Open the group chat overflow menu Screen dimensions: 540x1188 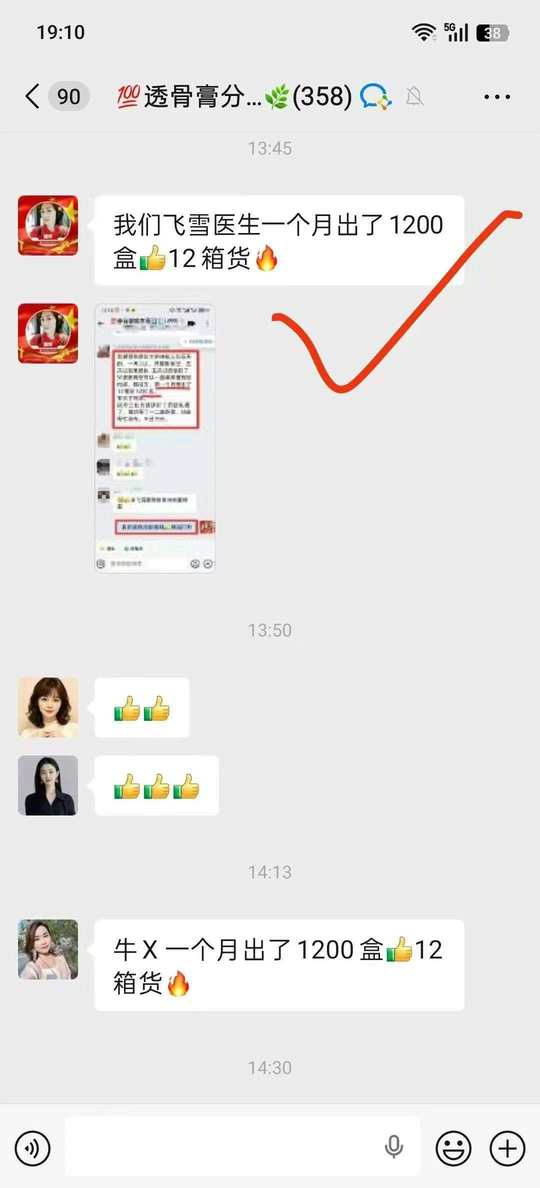[x=497, y=97]
